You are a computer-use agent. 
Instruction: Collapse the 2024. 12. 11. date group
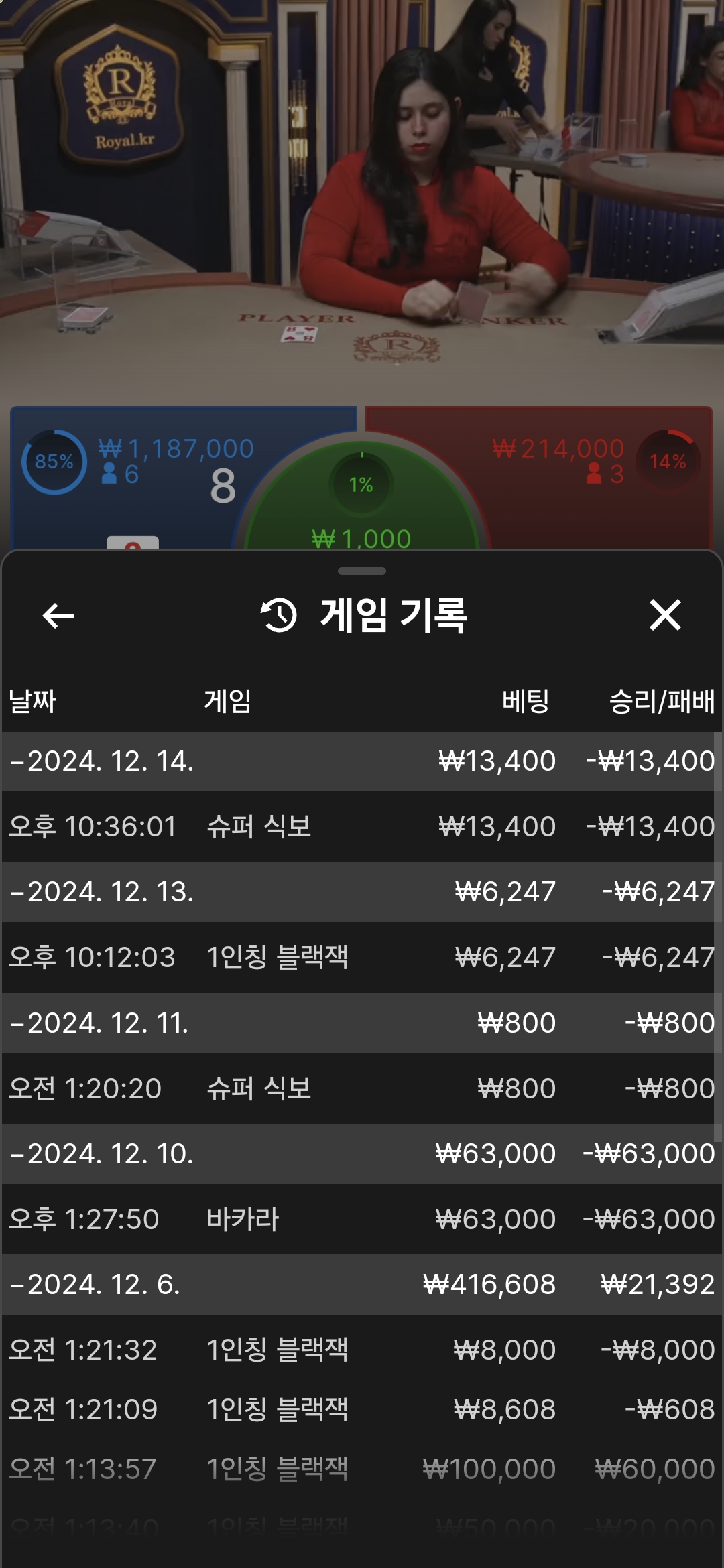[99, 1023]
